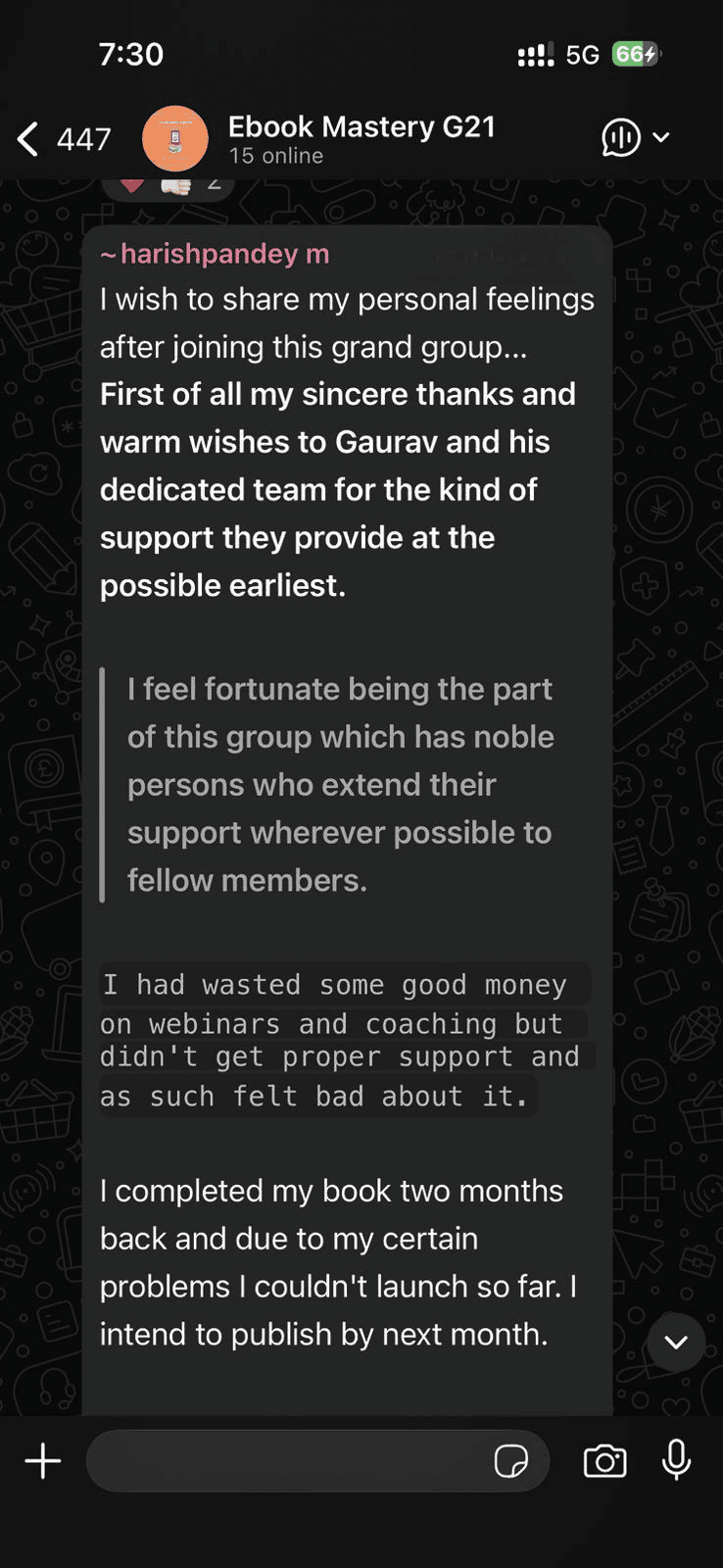Tap the microphone to record voice
The width and height of the screenshot is (723, 1568).
point(676,1461)
